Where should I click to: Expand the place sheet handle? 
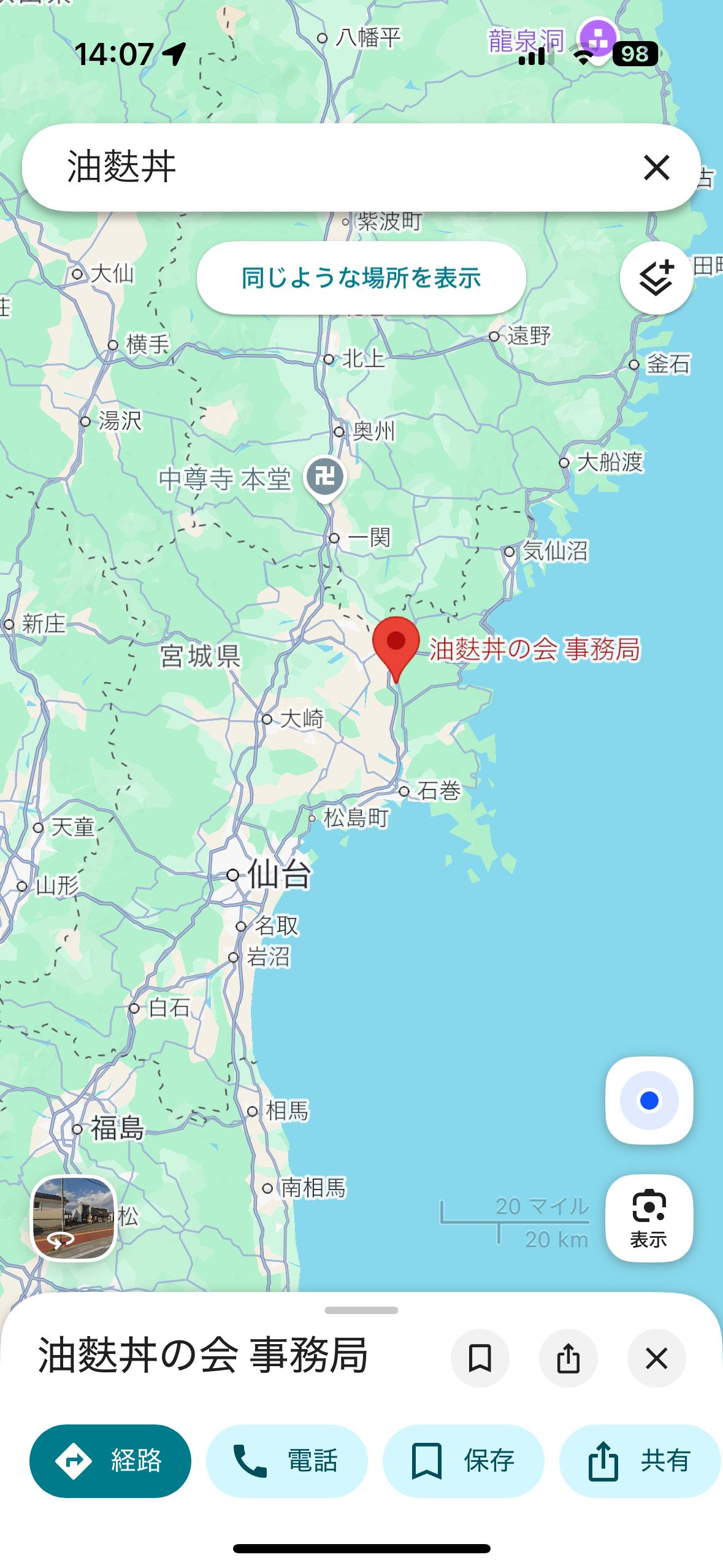tap(361, 1310)
